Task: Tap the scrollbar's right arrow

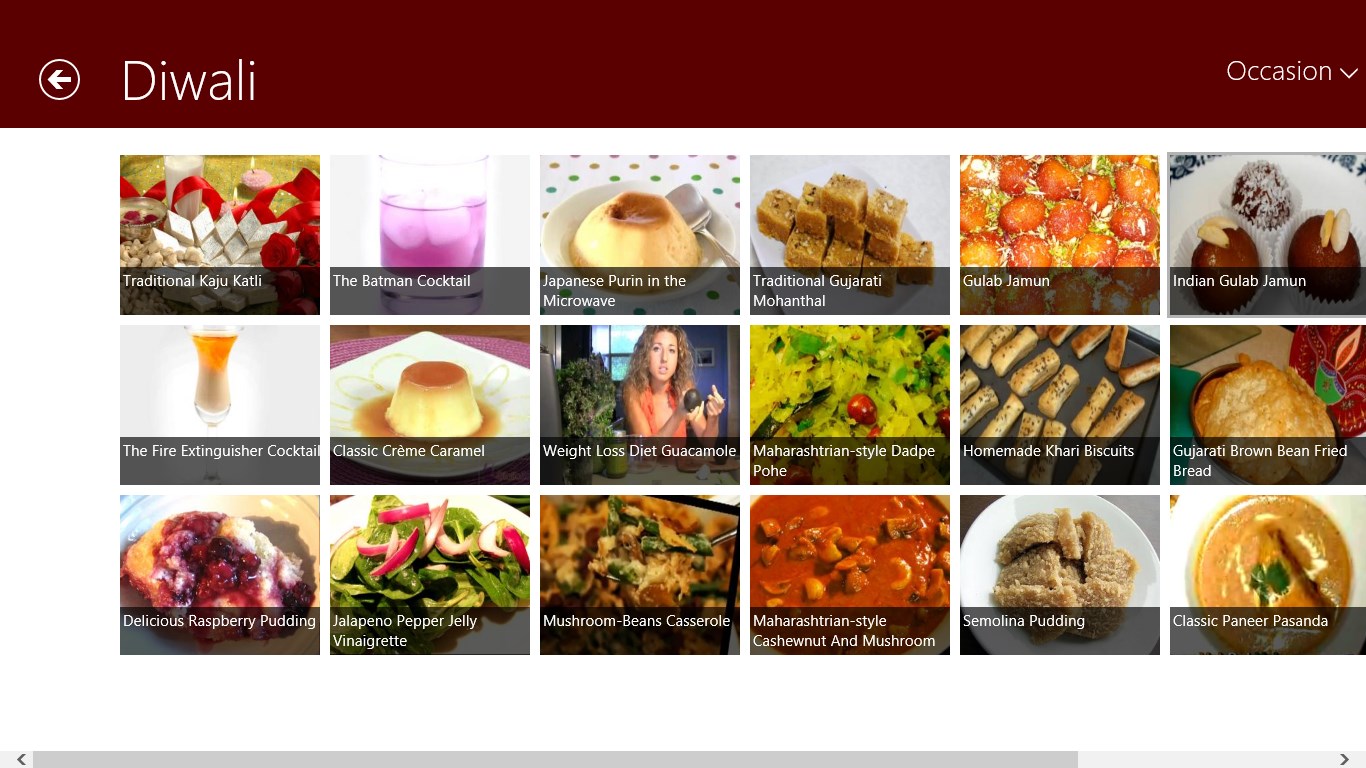Action: click(x=1344, y=760)
